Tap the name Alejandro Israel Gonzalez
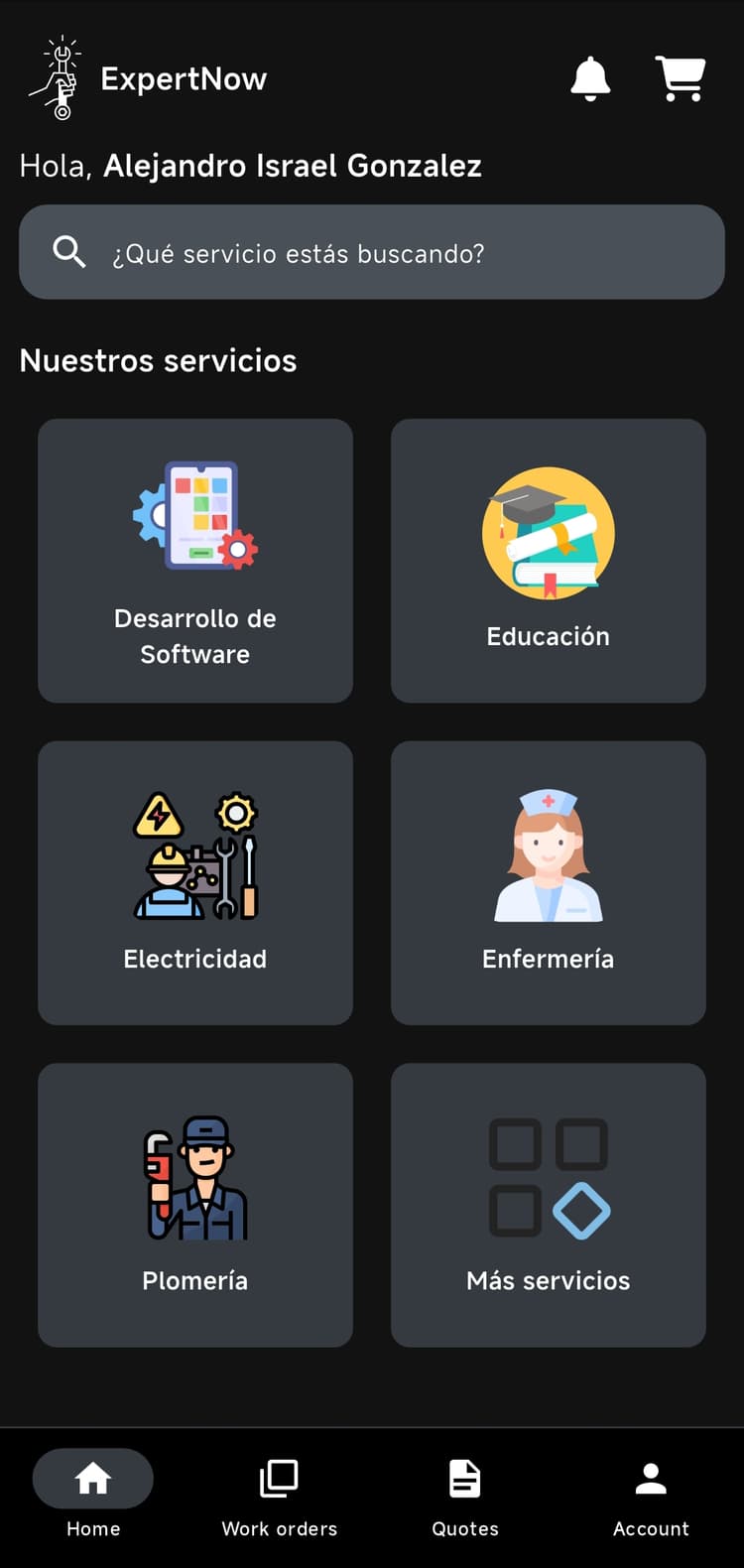The image size is (744, 1568). click(293, 165)
